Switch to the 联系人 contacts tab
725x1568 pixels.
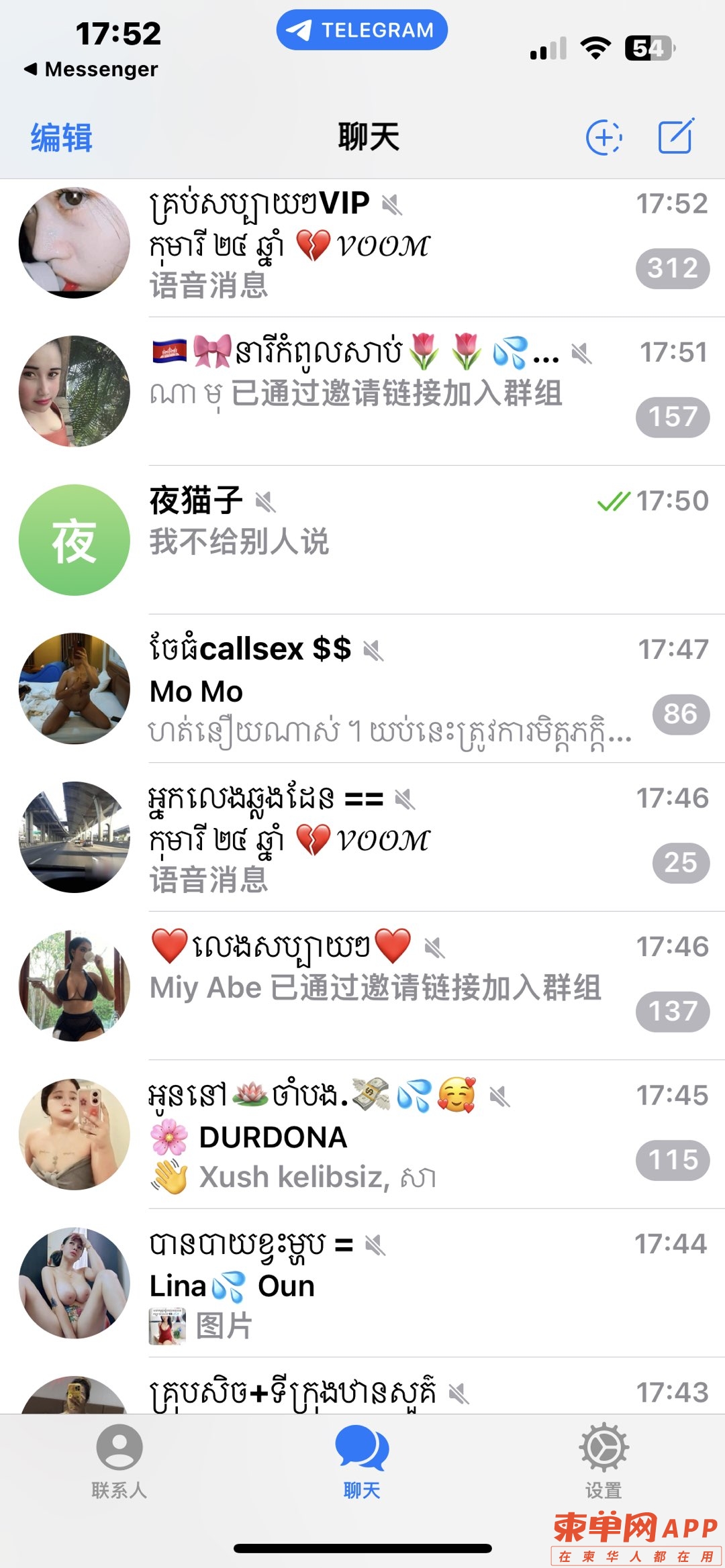[x=119, y=1463]
